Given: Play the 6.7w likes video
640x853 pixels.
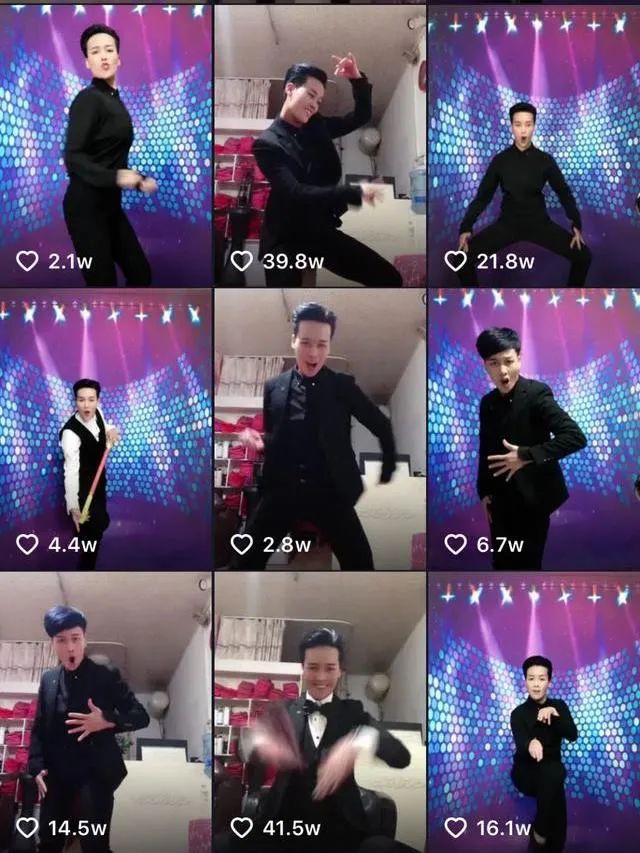Looking at the screenshot, I should click(x=533, y=430).
